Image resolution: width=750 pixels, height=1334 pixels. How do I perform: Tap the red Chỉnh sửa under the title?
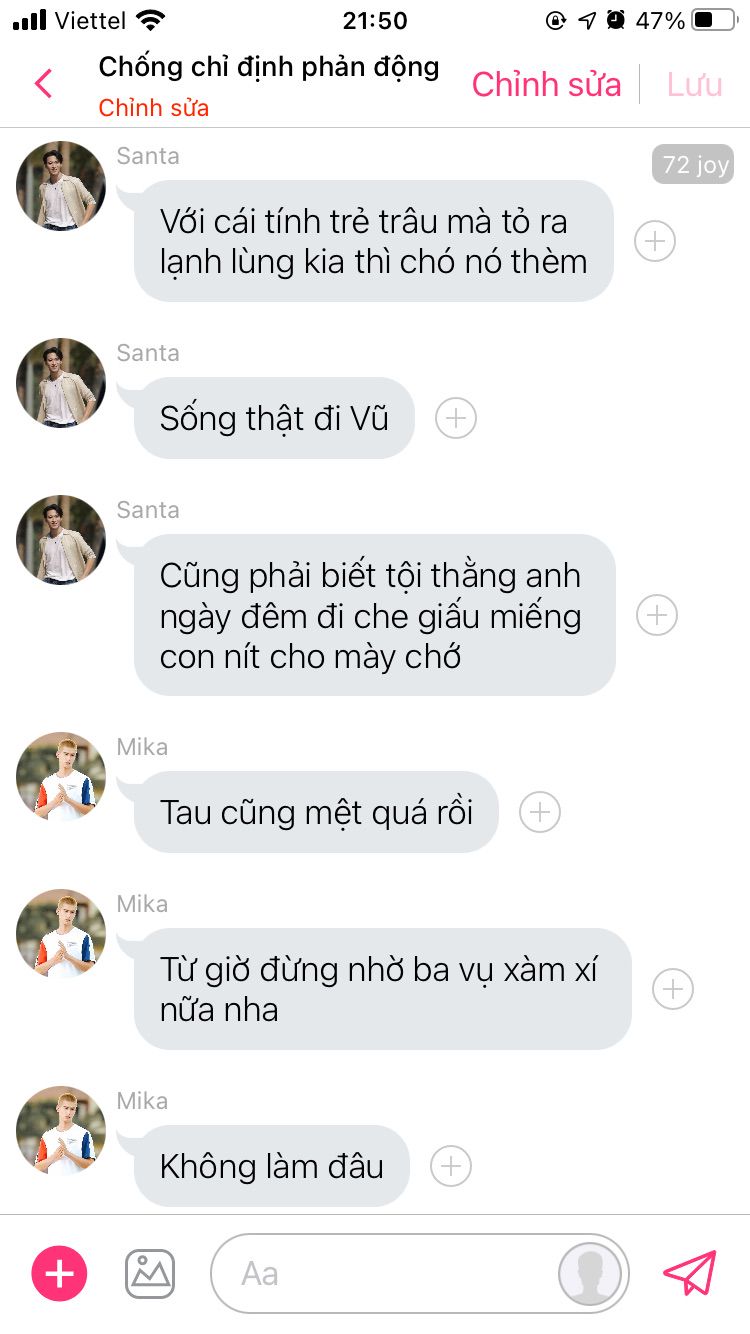click(x=154, y=108)
